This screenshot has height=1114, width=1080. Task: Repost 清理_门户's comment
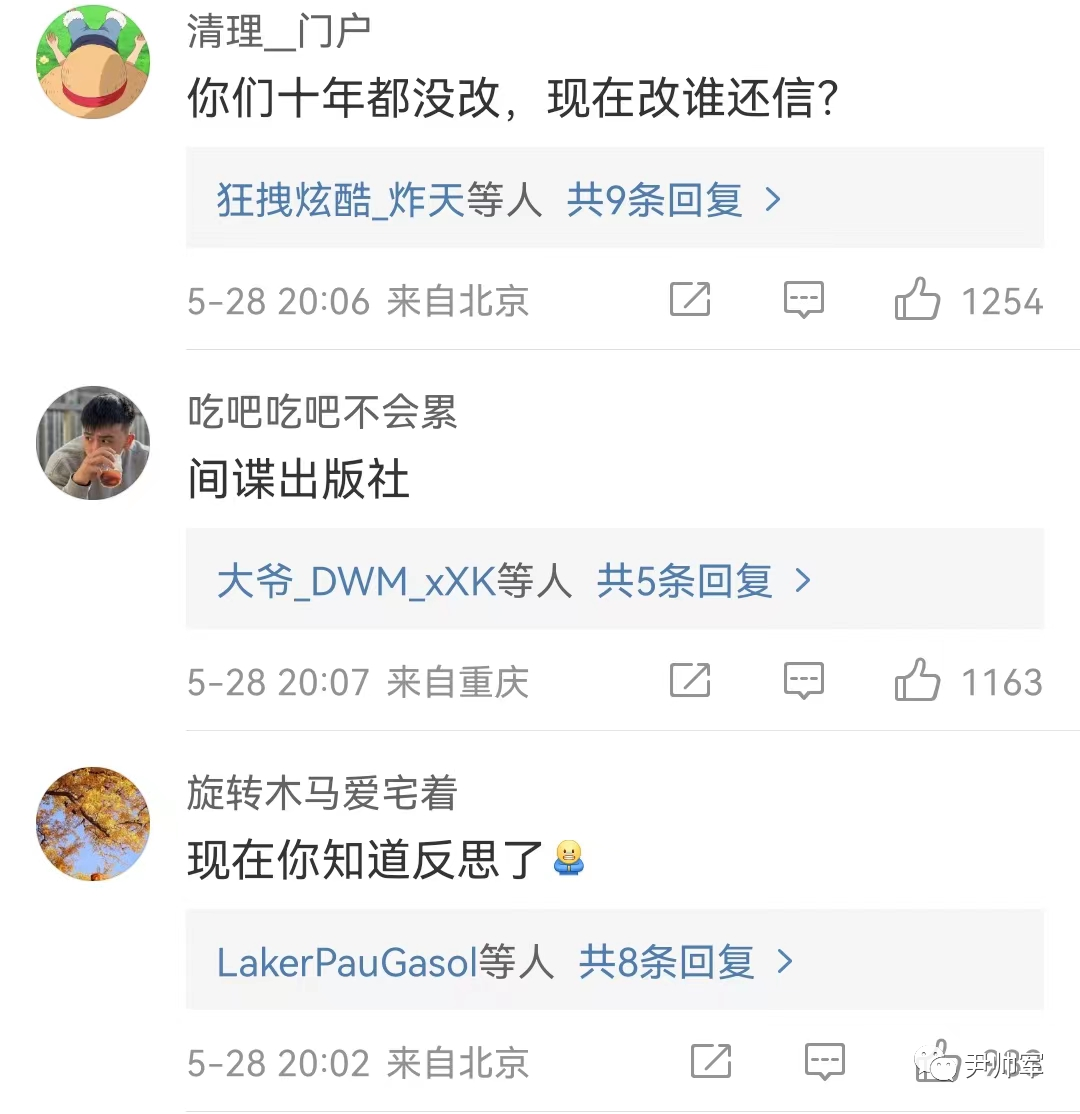click(690, 300)
